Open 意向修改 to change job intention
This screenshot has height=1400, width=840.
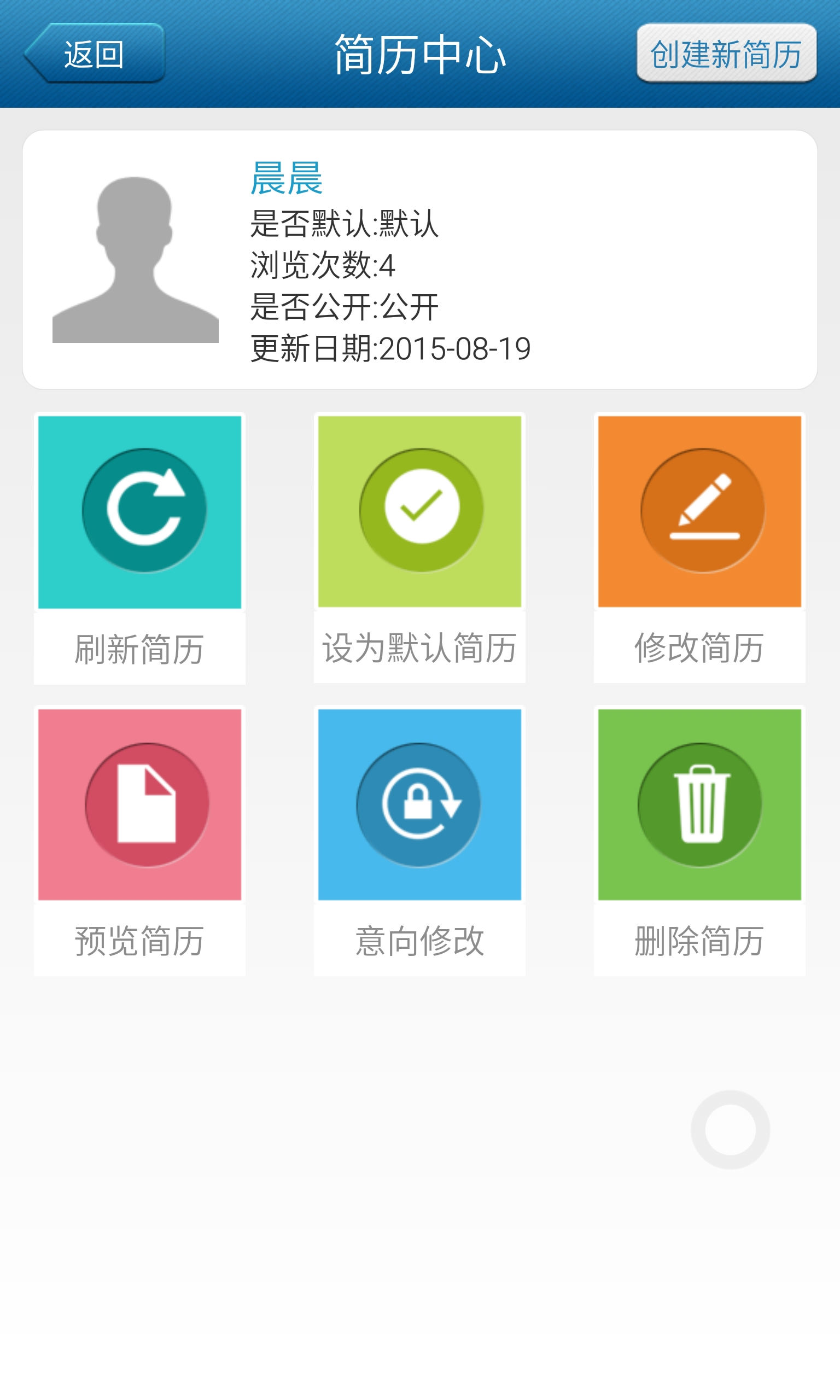[419, 841]
